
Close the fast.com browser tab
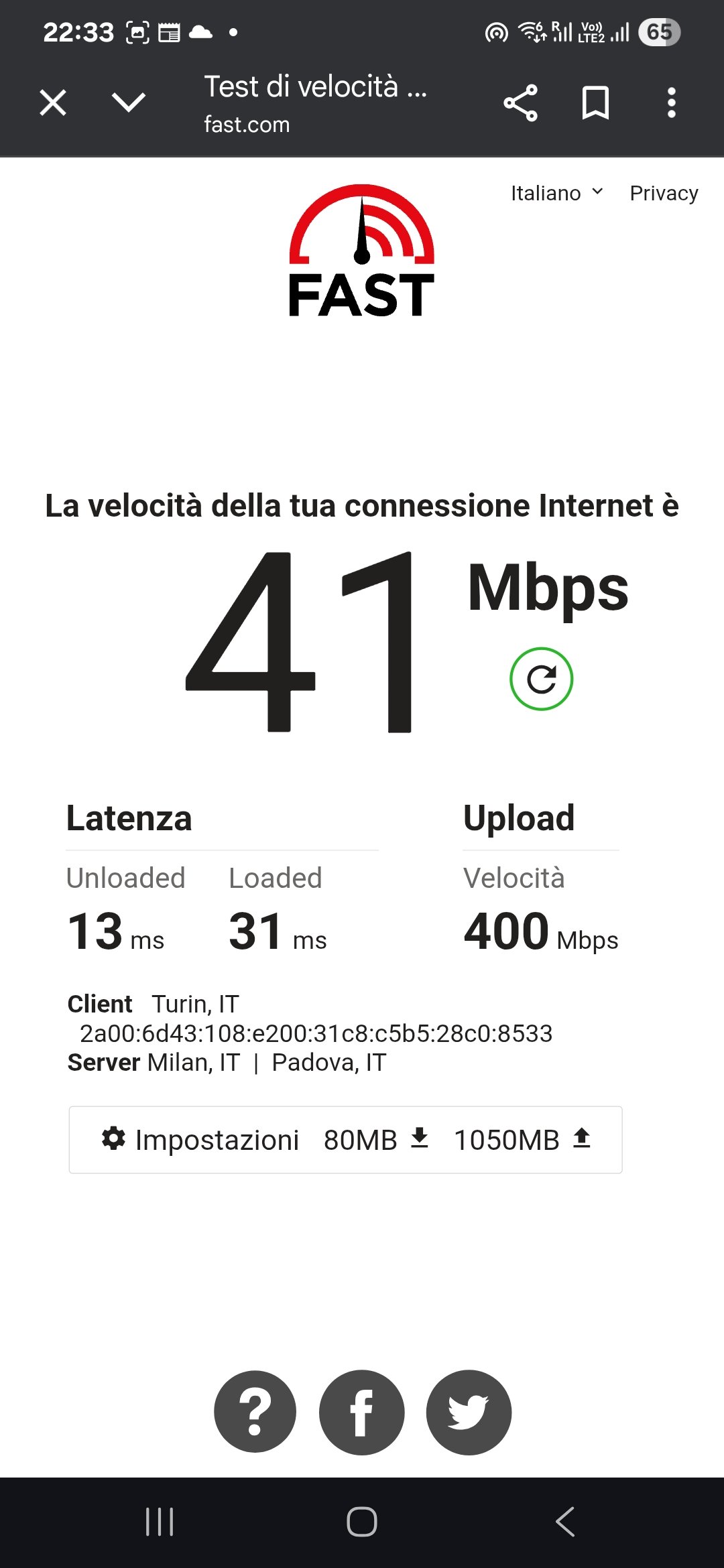click(53, 103)
